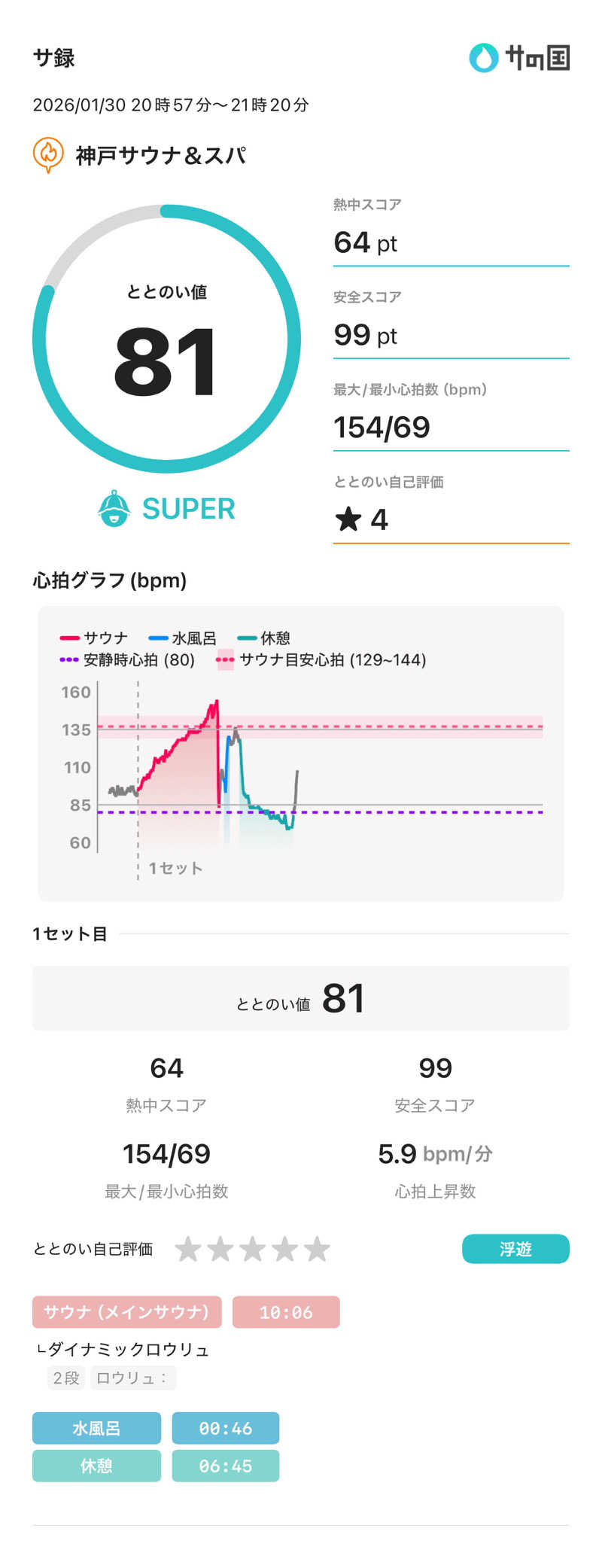Image resolution: width=602 pixels, height=1568 pixels.
Task: Click the teal 休憩 legend line icon
Action: click(x=248, y=637)
